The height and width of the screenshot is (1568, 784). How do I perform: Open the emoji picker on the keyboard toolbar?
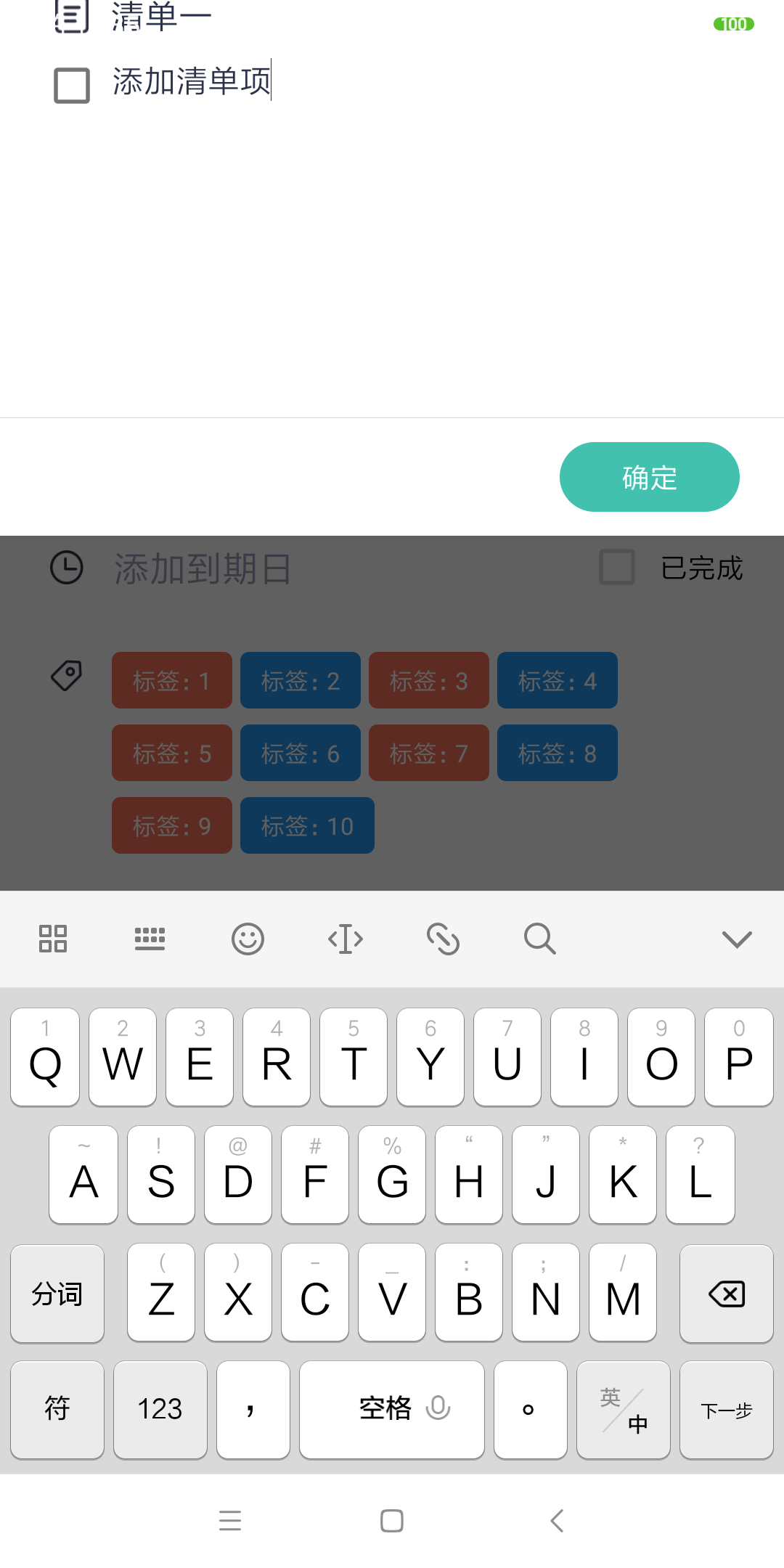(247, 939)
